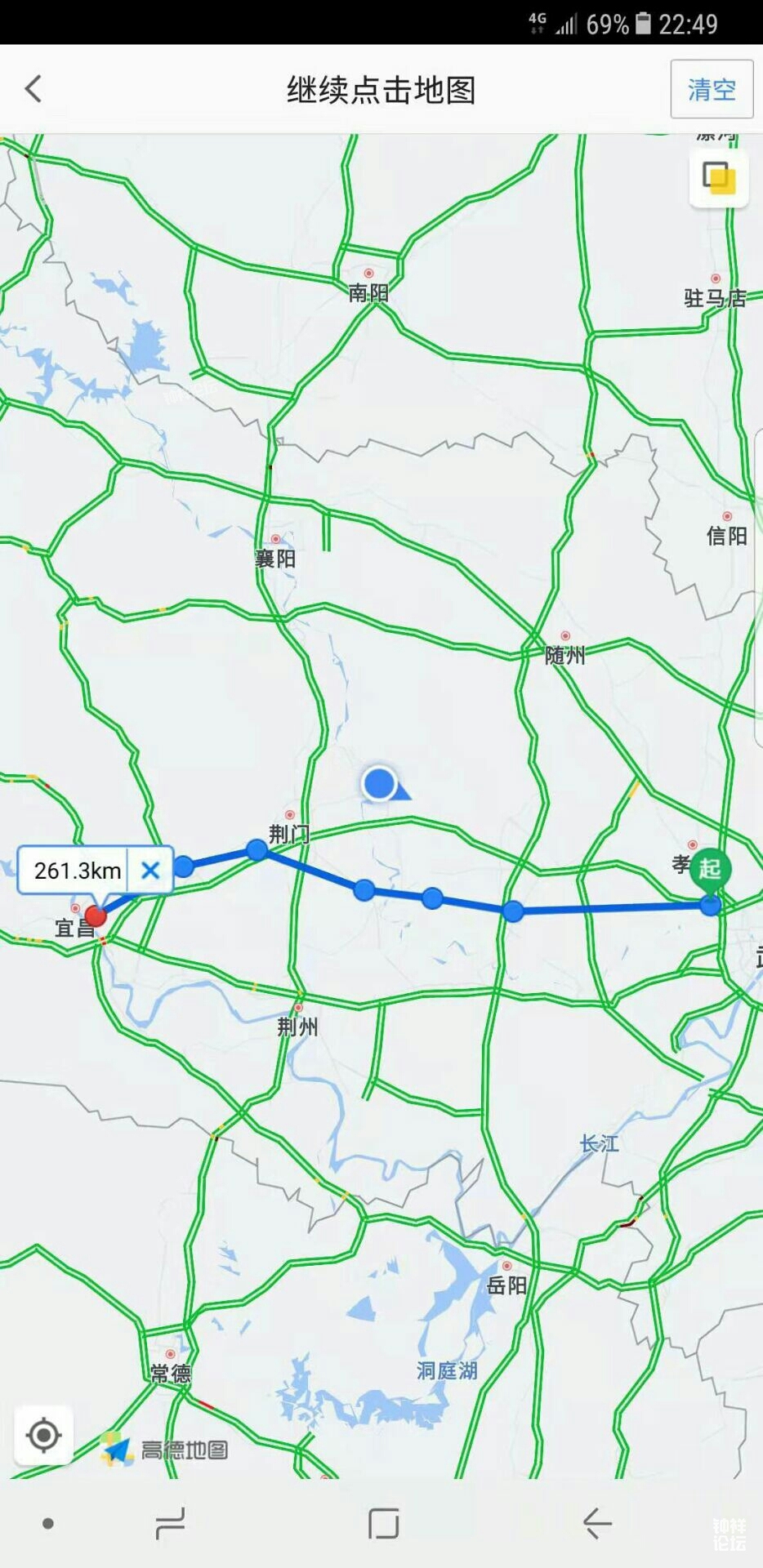Open the map layers button
This screenshot has height=1568, width=763.
coord(719,178)
